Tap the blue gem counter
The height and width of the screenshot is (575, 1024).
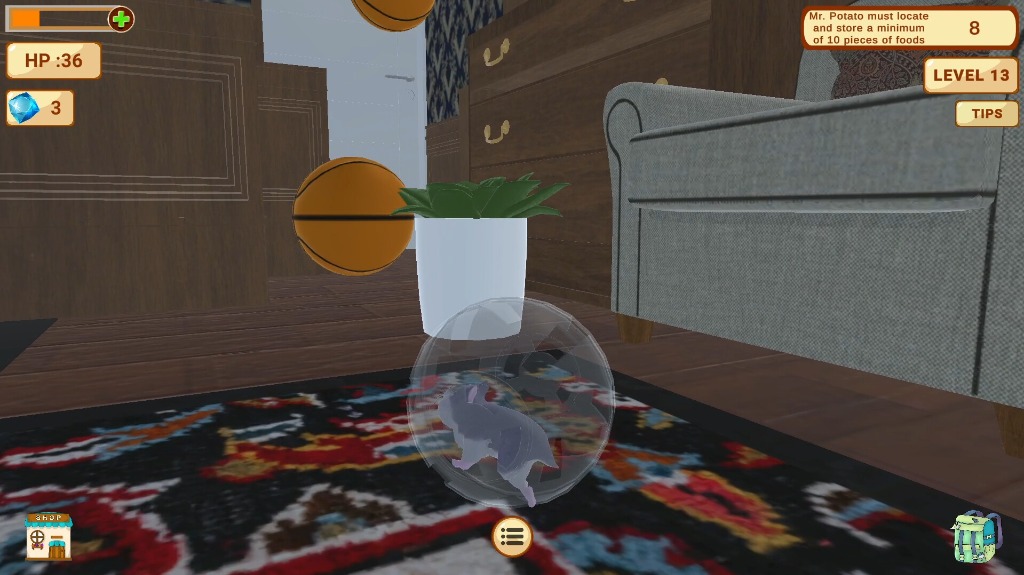(x=40, y=108)
